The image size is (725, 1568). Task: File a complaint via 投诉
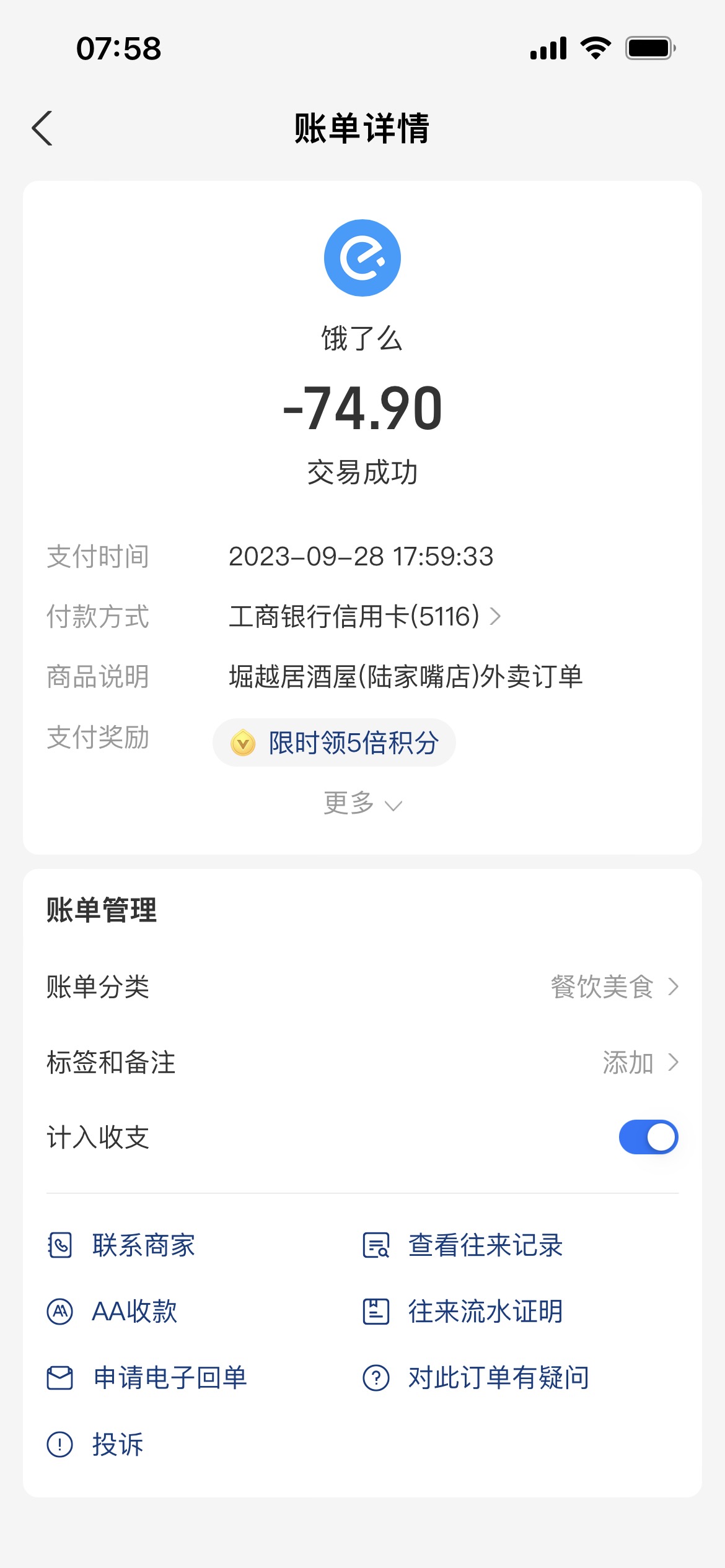[x=95, y=1445]
